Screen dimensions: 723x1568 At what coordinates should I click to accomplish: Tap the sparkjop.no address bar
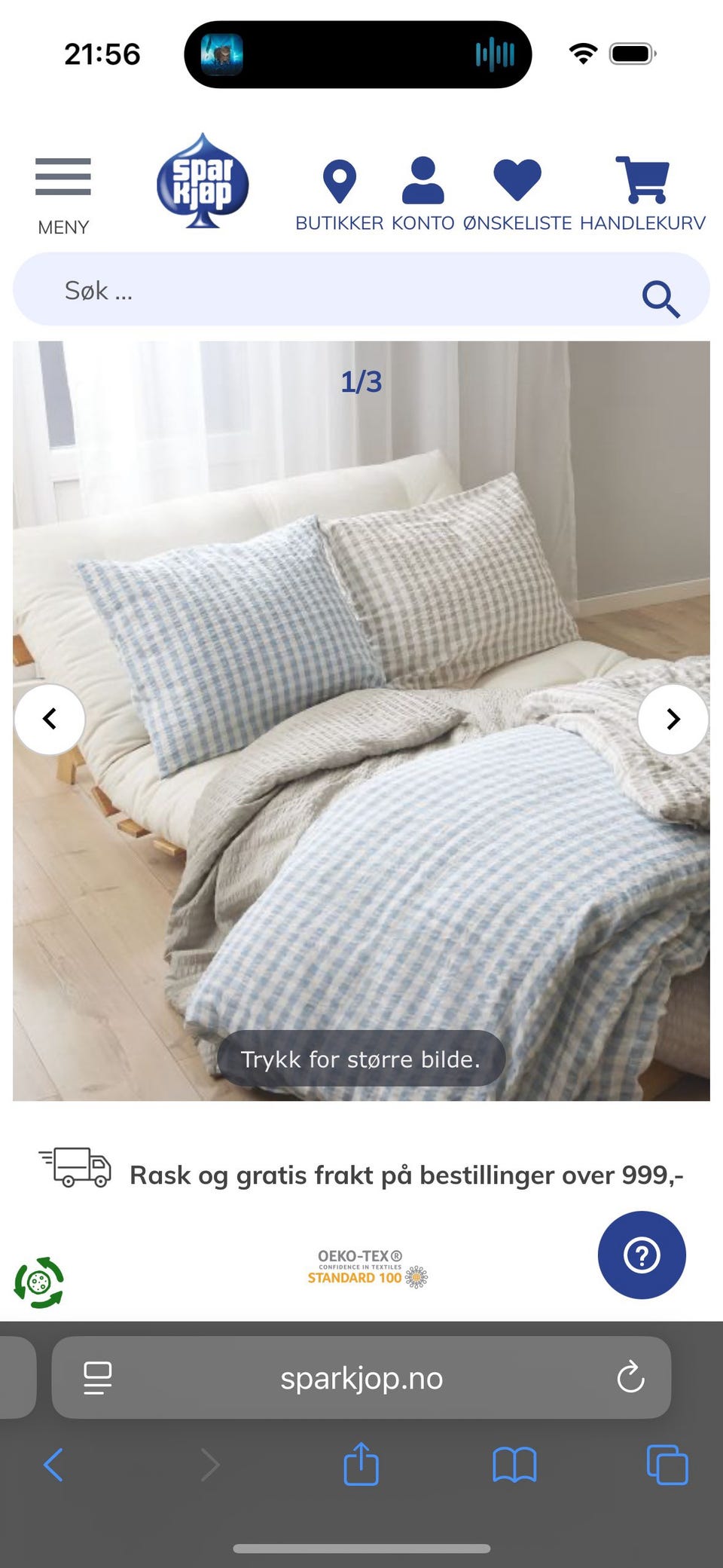(361, 1378)
